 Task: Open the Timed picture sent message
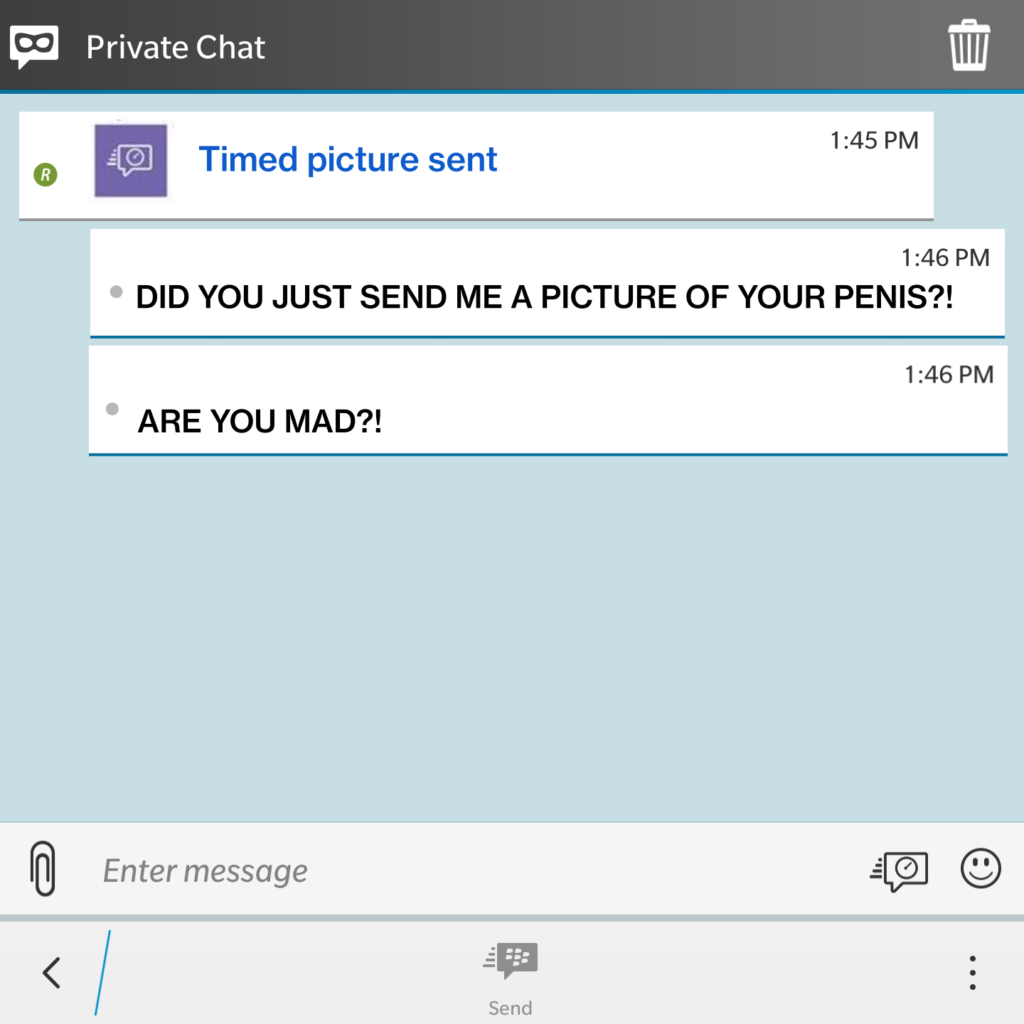point(347,160)
